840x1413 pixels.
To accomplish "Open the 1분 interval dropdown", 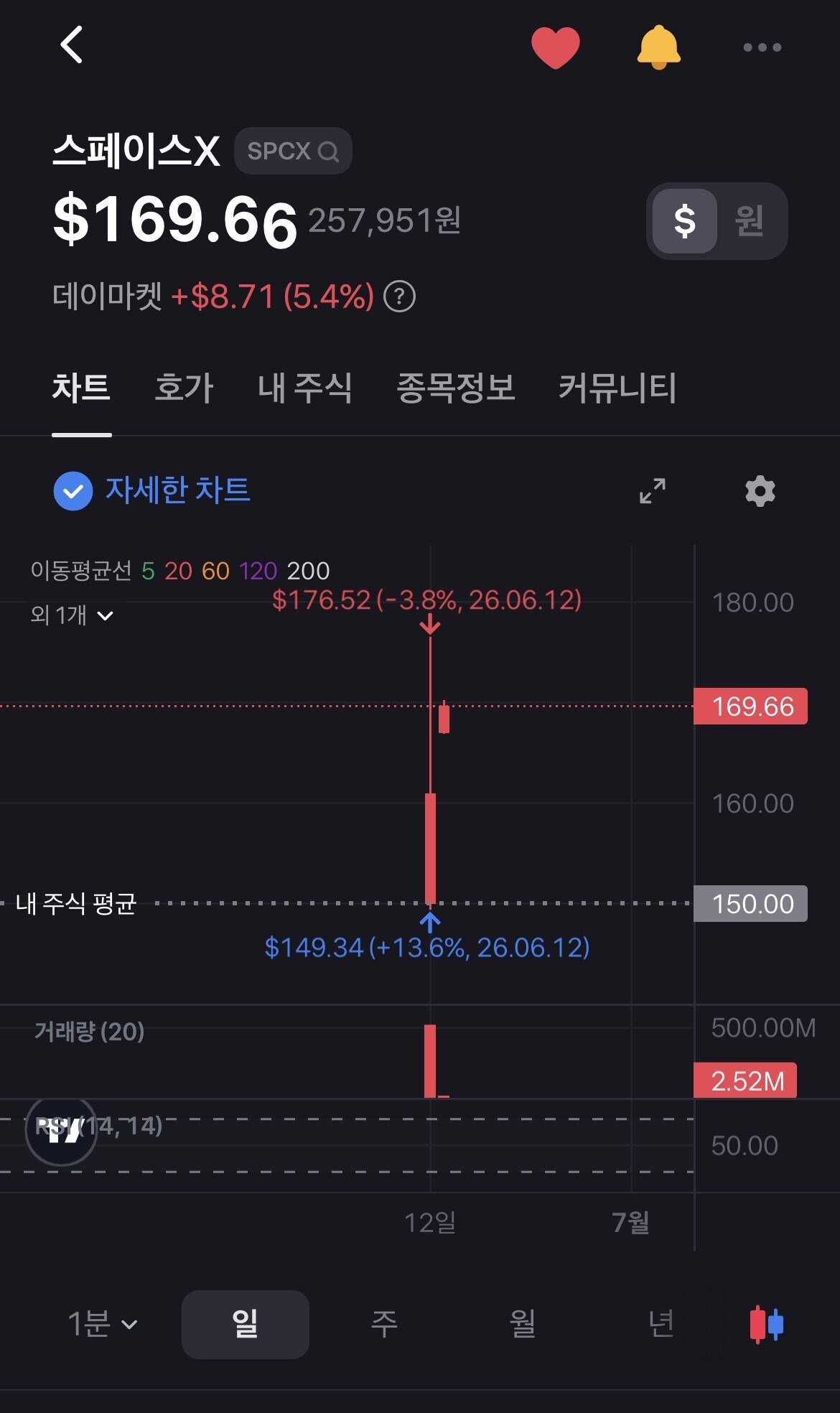I will [x=102, y=1323].
